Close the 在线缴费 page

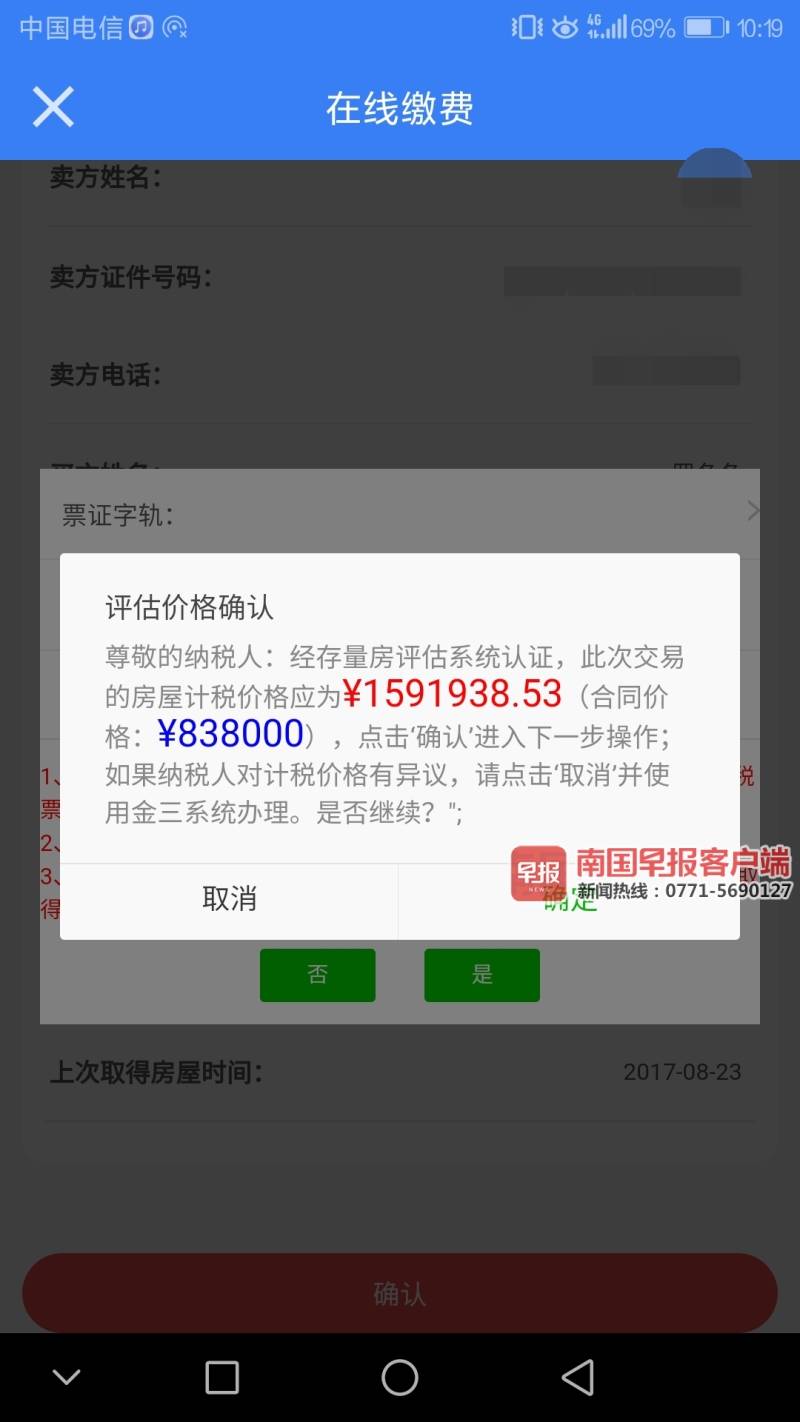[x=53, y=107]
